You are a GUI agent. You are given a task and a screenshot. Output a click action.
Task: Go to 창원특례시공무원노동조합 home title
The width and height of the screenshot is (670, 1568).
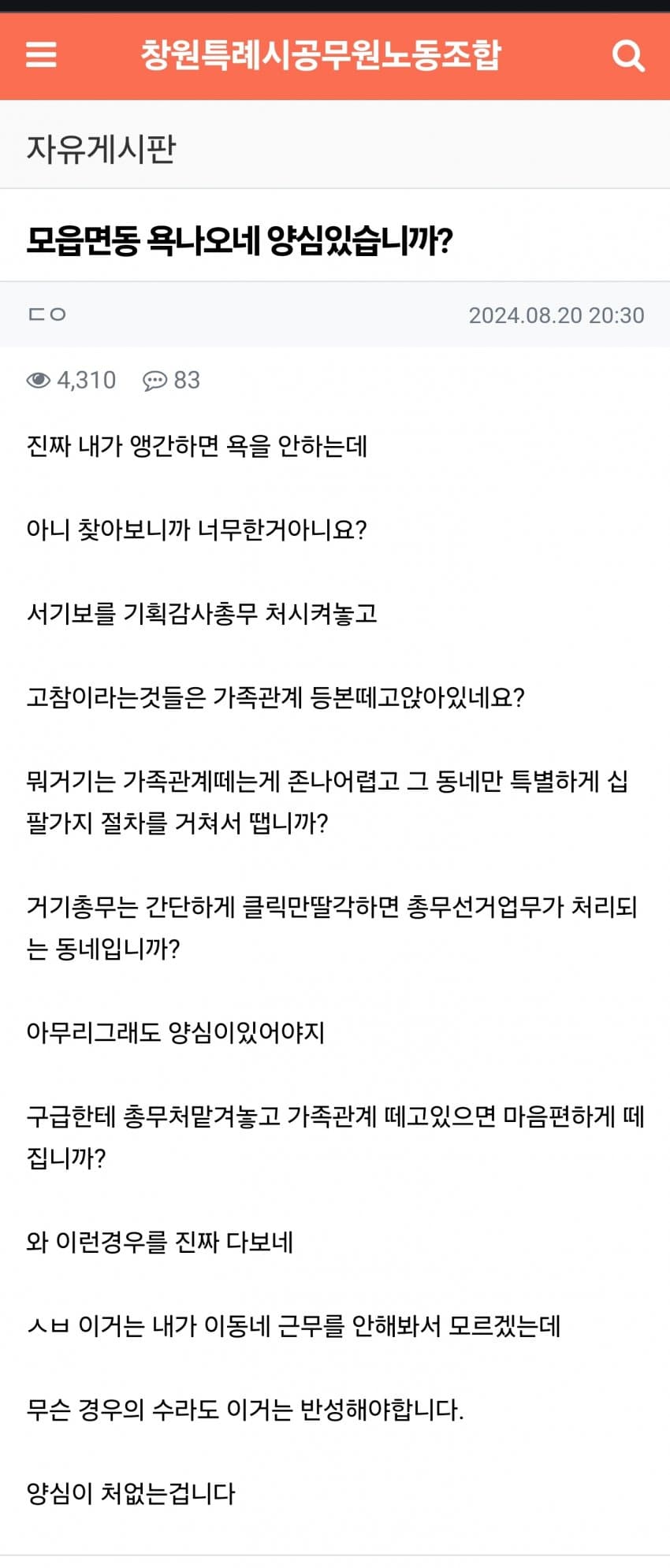click(x=320, y=55)
